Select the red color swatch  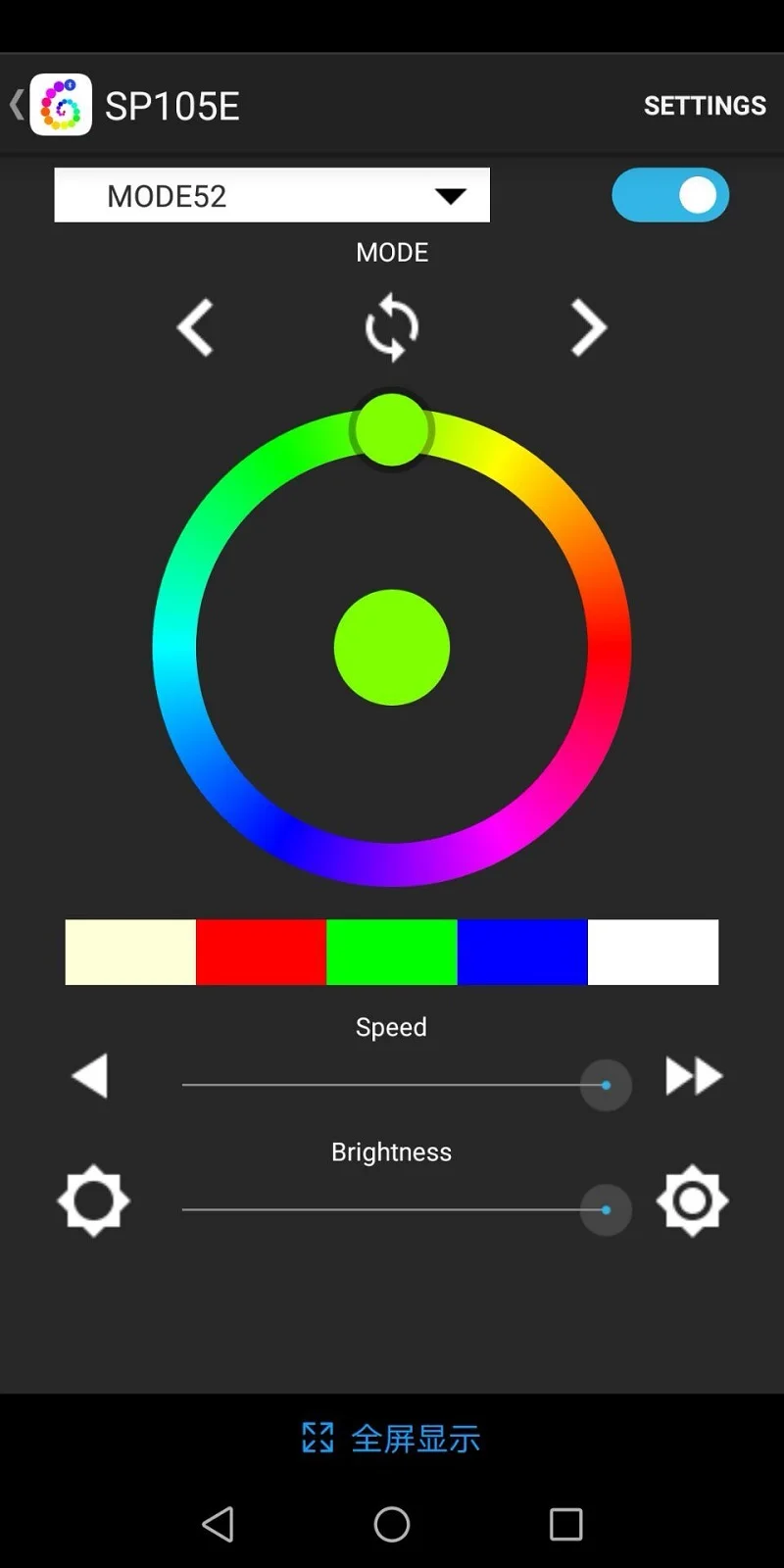click(x=261, y=952)
